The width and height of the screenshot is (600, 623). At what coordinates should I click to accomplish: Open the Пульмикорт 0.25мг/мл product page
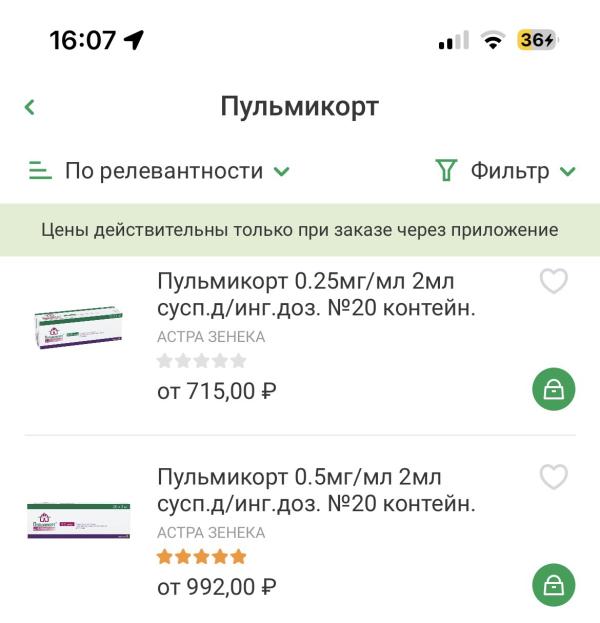coord(316,294)
